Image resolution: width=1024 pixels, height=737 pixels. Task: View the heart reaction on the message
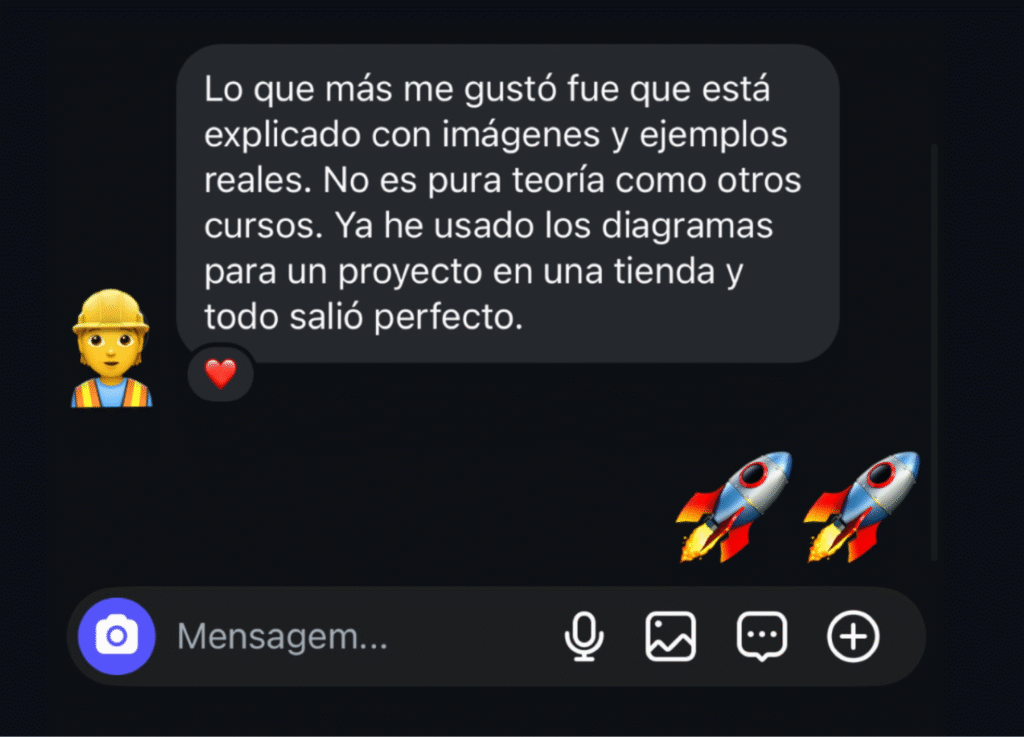click(x=220, y=374)
